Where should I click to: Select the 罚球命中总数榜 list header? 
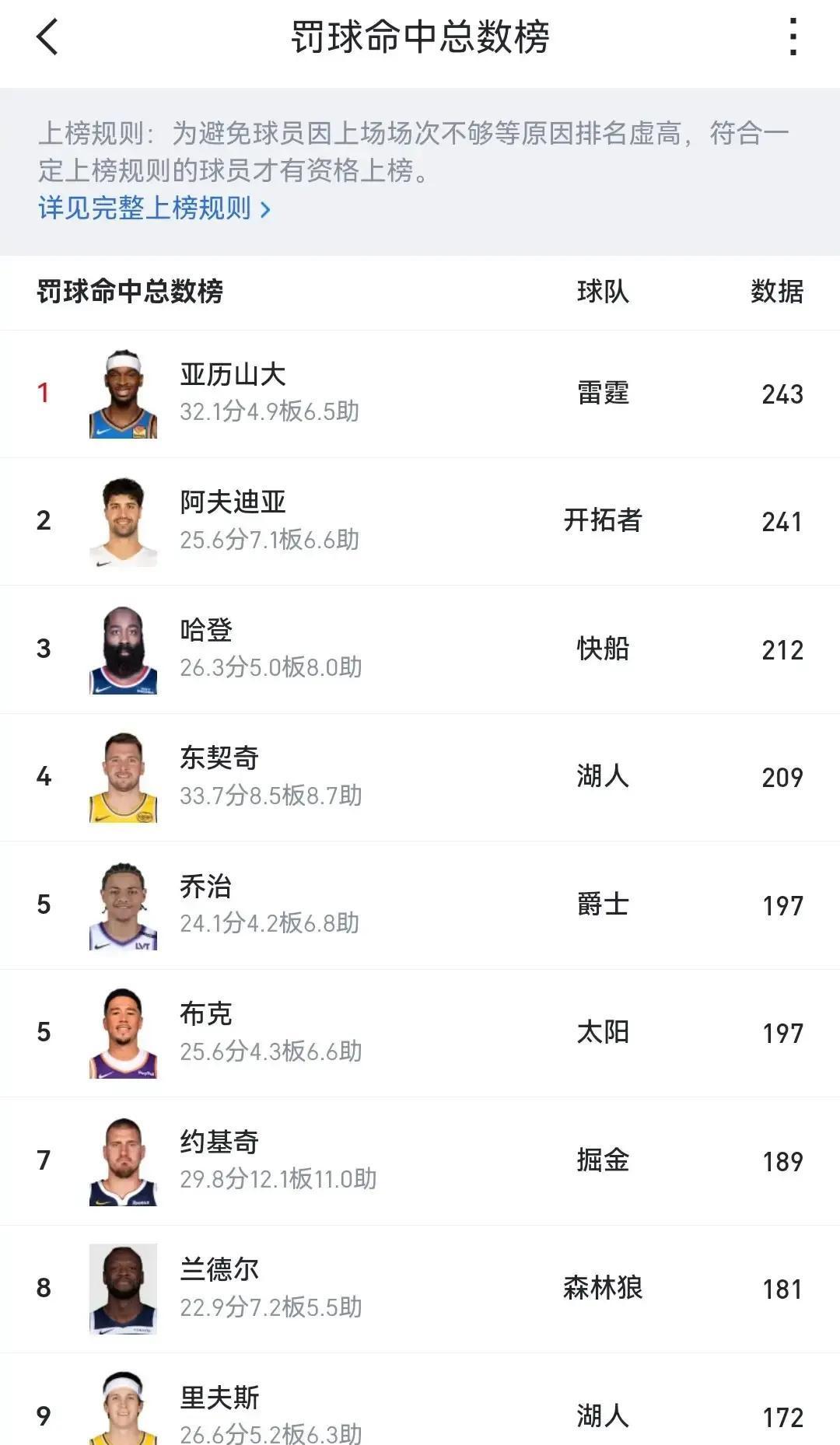tap(131, 292)
